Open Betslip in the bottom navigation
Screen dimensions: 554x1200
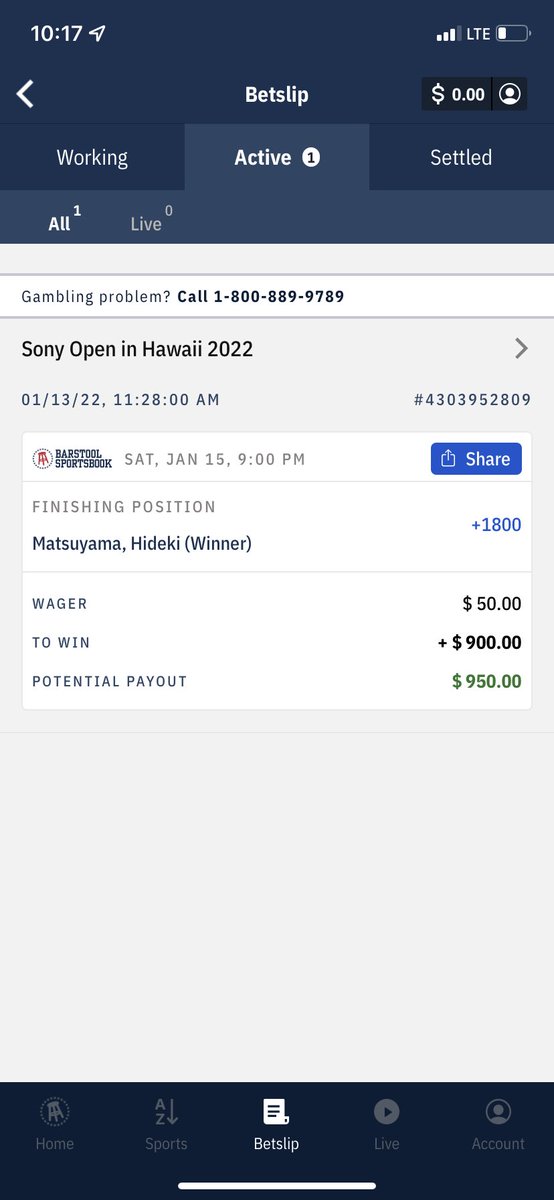[x=276, y=1124]
